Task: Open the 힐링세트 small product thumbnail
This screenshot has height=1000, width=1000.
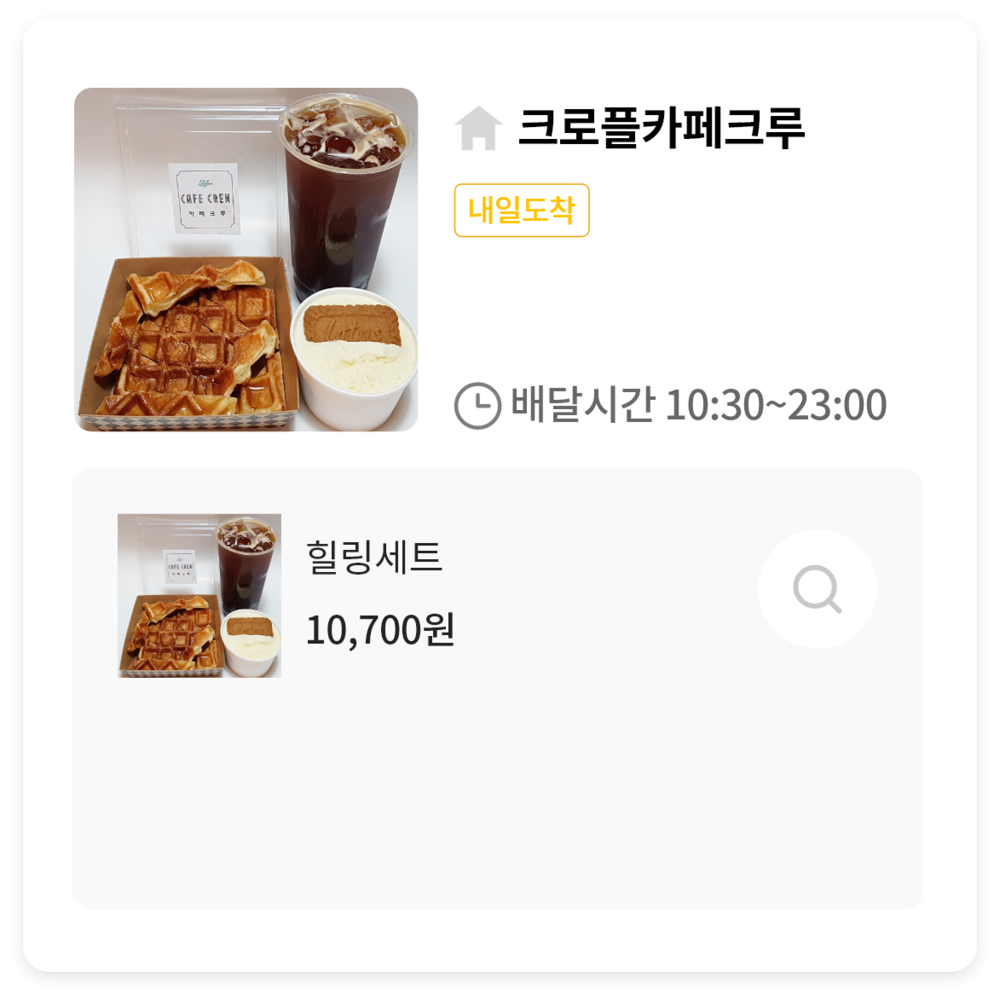Action: (x=199, y=596)
